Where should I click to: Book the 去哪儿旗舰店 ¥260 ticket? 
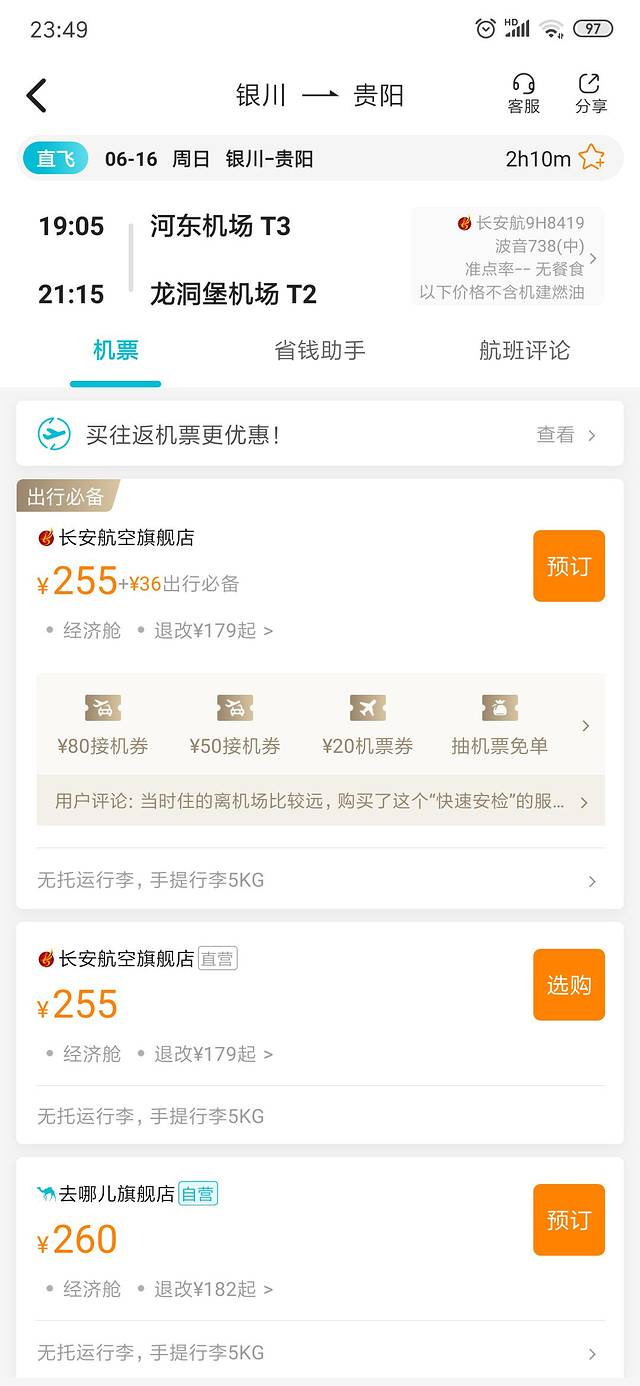tap(568, 1220)
